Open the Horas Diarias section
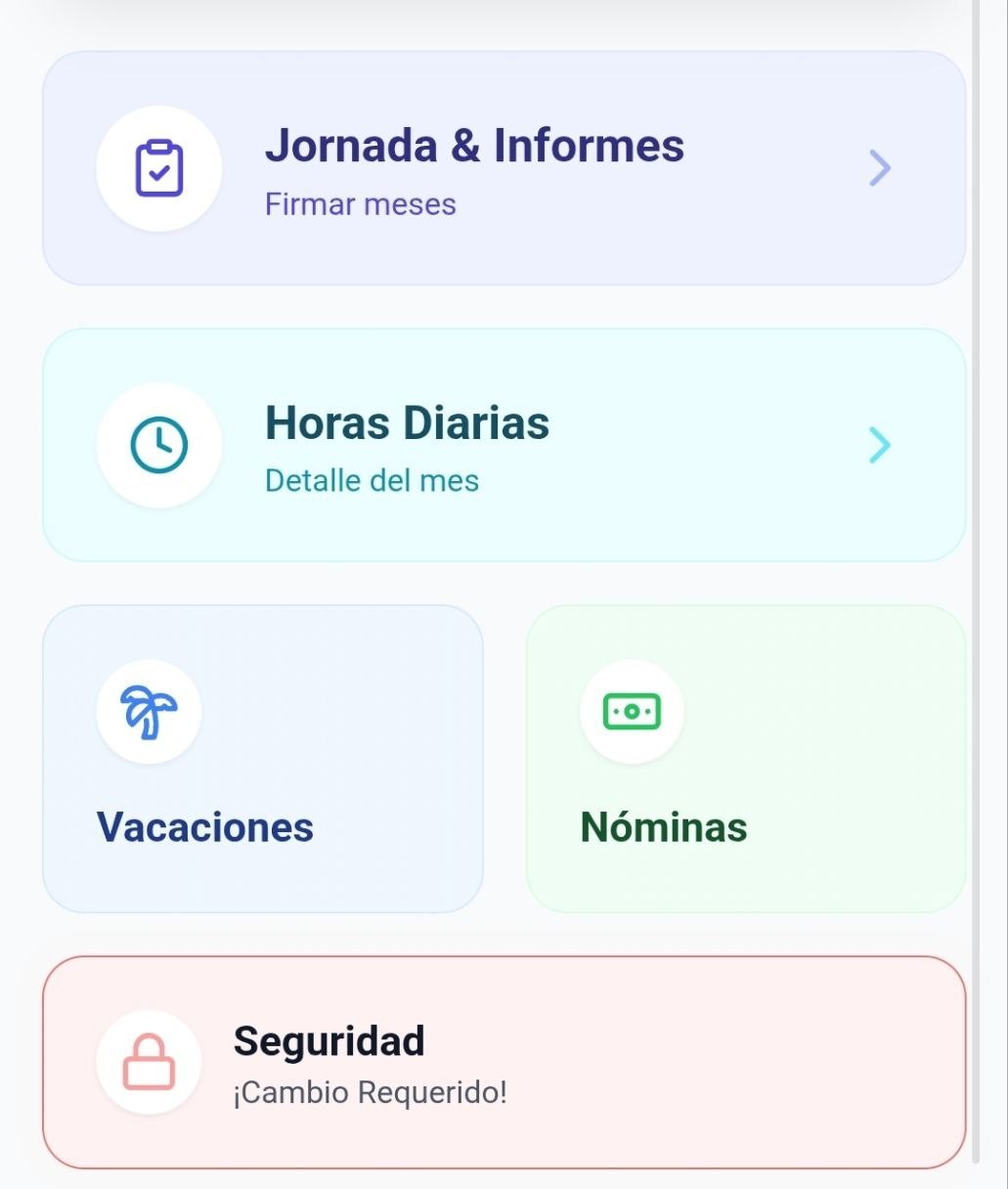 pyautogui.click(x=504, y=445)
